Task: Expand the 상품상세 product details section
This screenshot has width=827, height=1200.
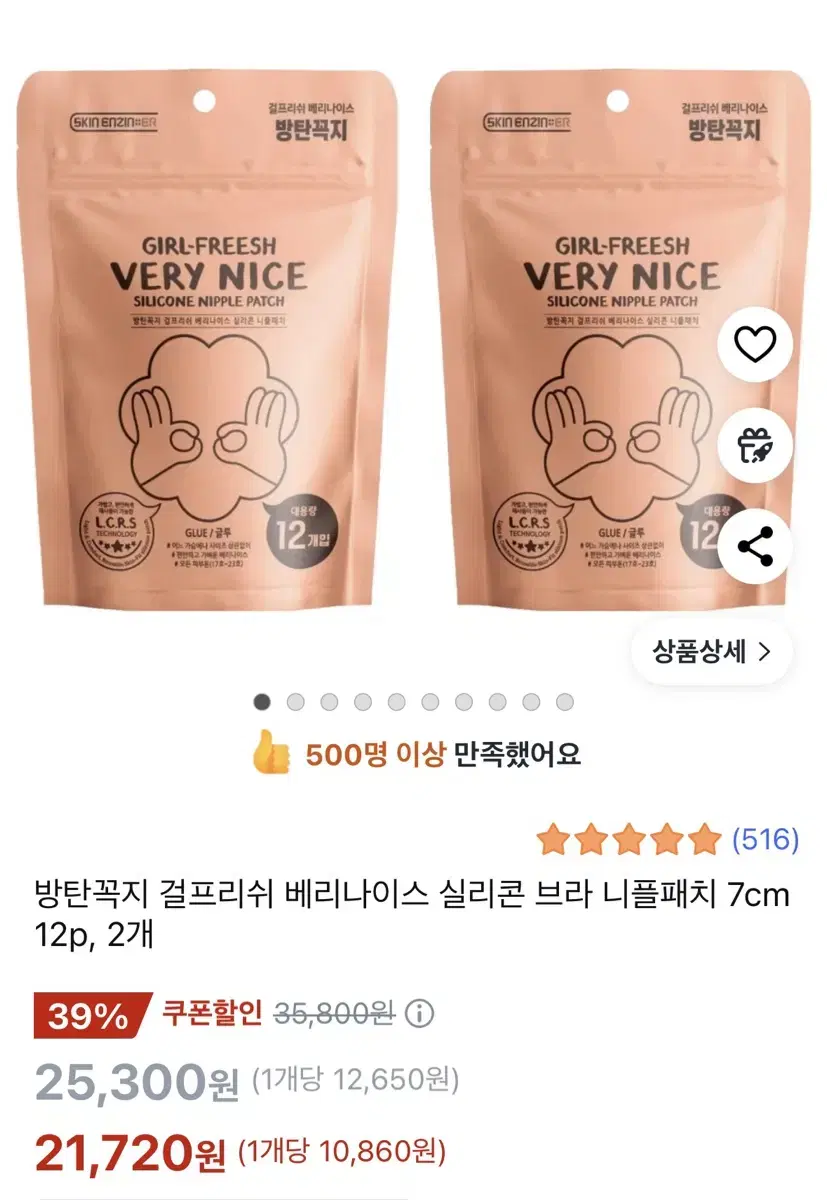Action: pyautogui.click(x=710, y=648)
